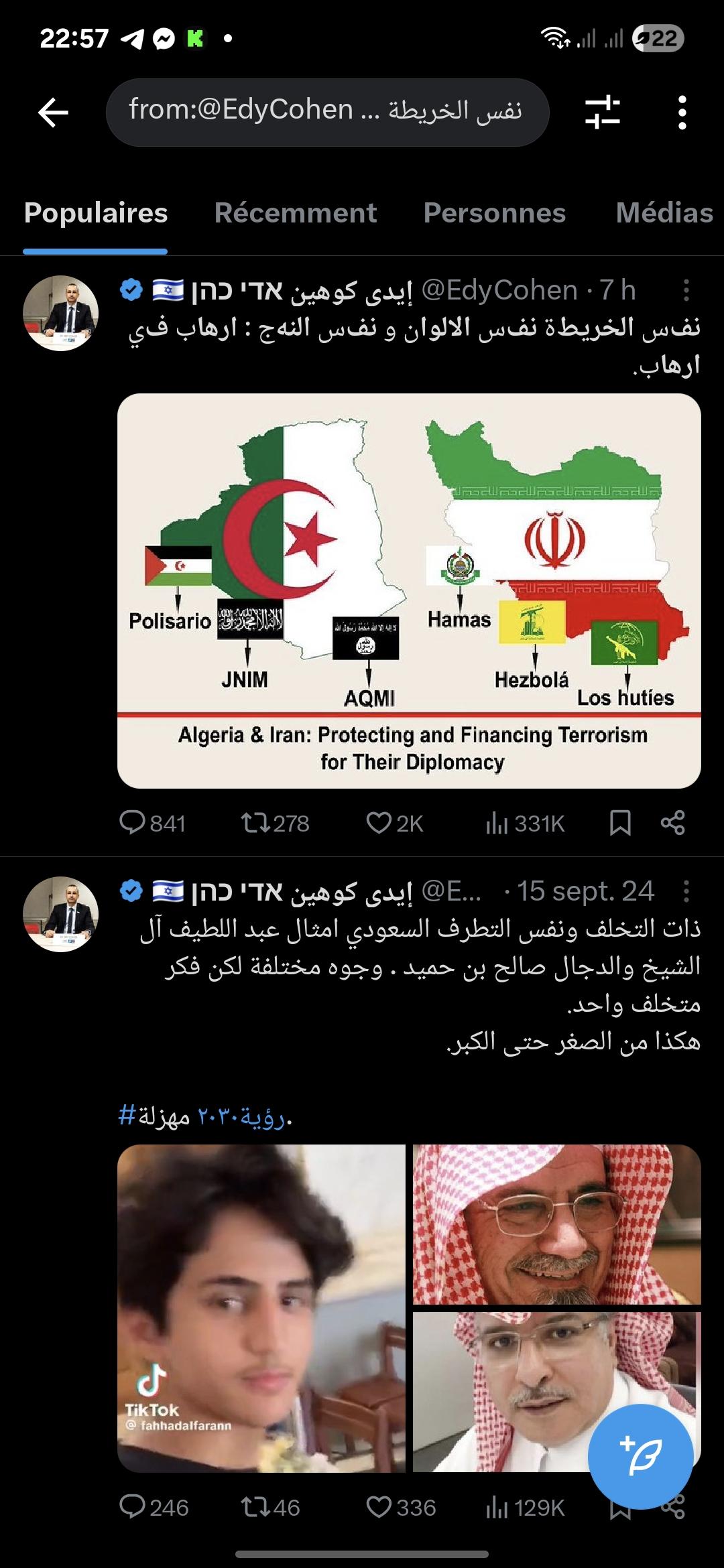724x1568 pixels.
Task: Open the Algeria & Iran map image
Action: click(409, 590)
